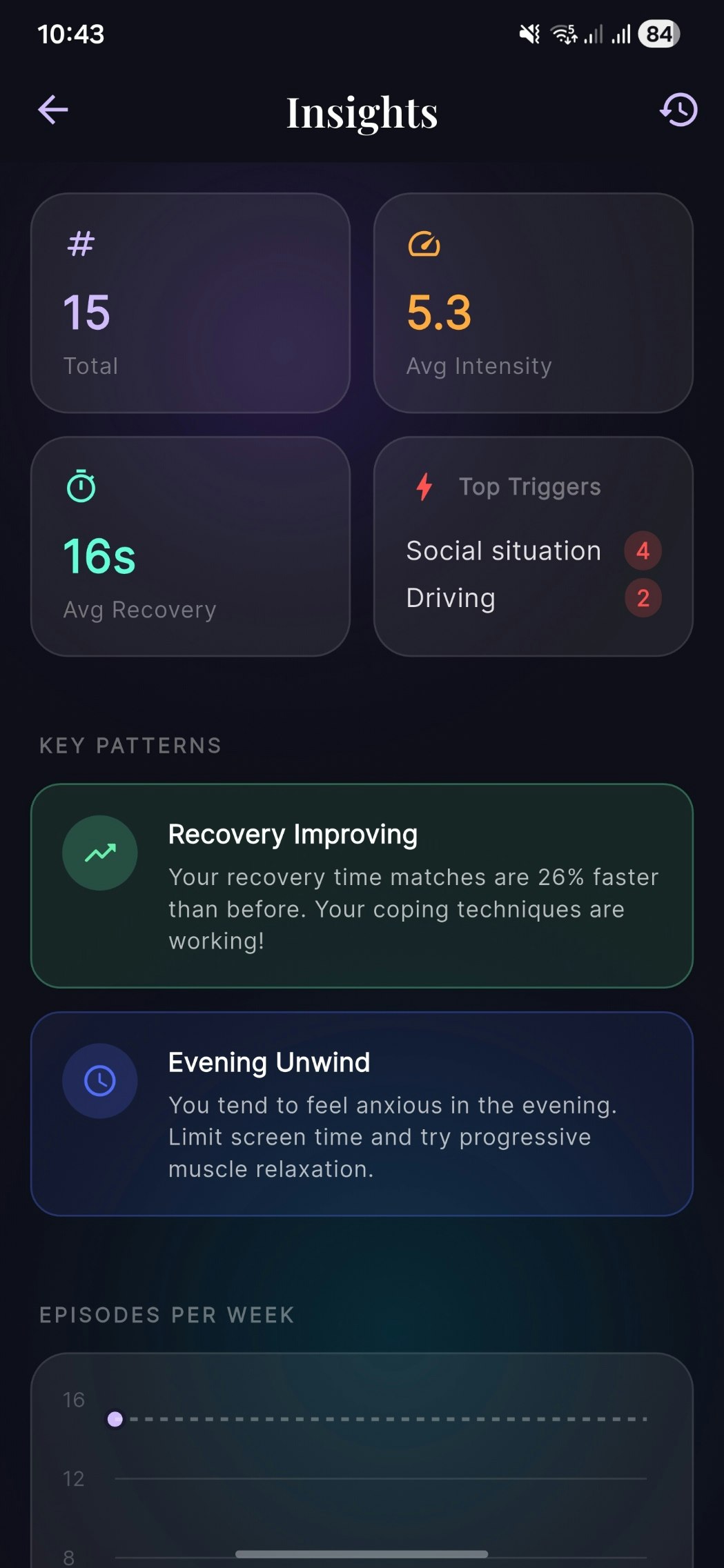Tap the Insights title heading
Image resolution: width=724 pixels, height=1568 pixels.
(x=362, y=112)
